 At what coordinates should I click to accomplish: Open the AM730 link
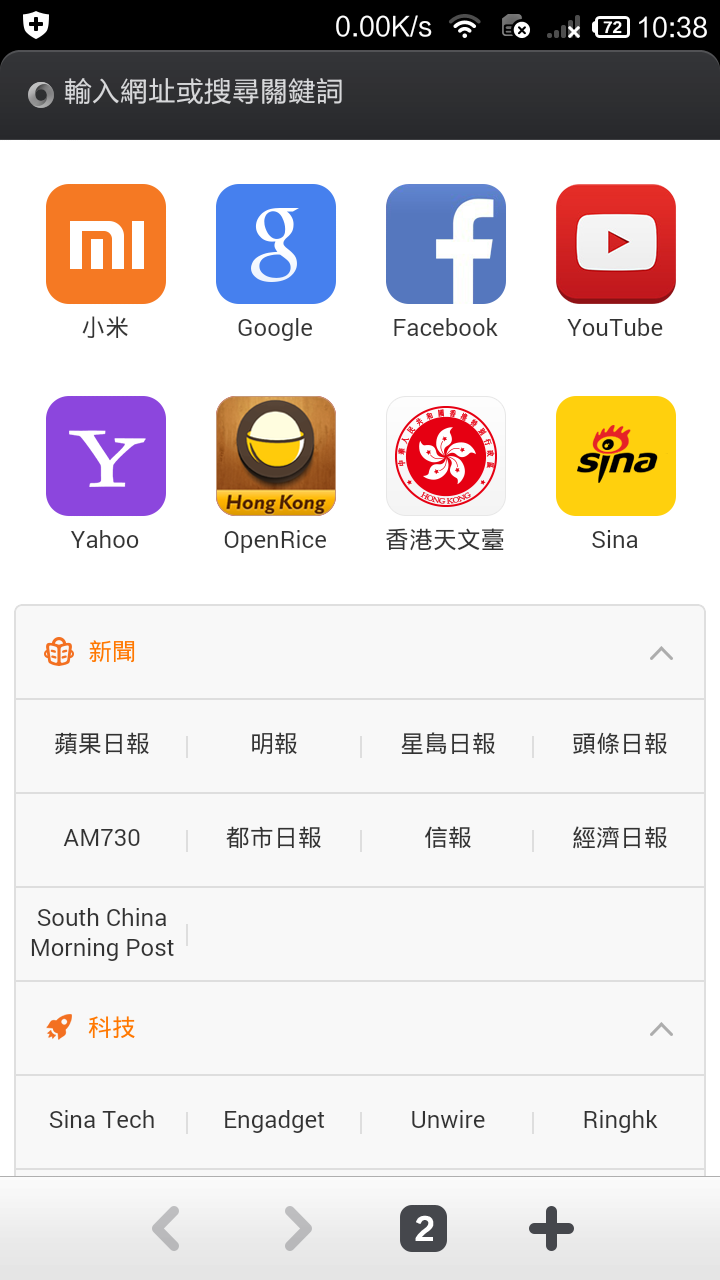pyautogui.click(x=102, y=838)
